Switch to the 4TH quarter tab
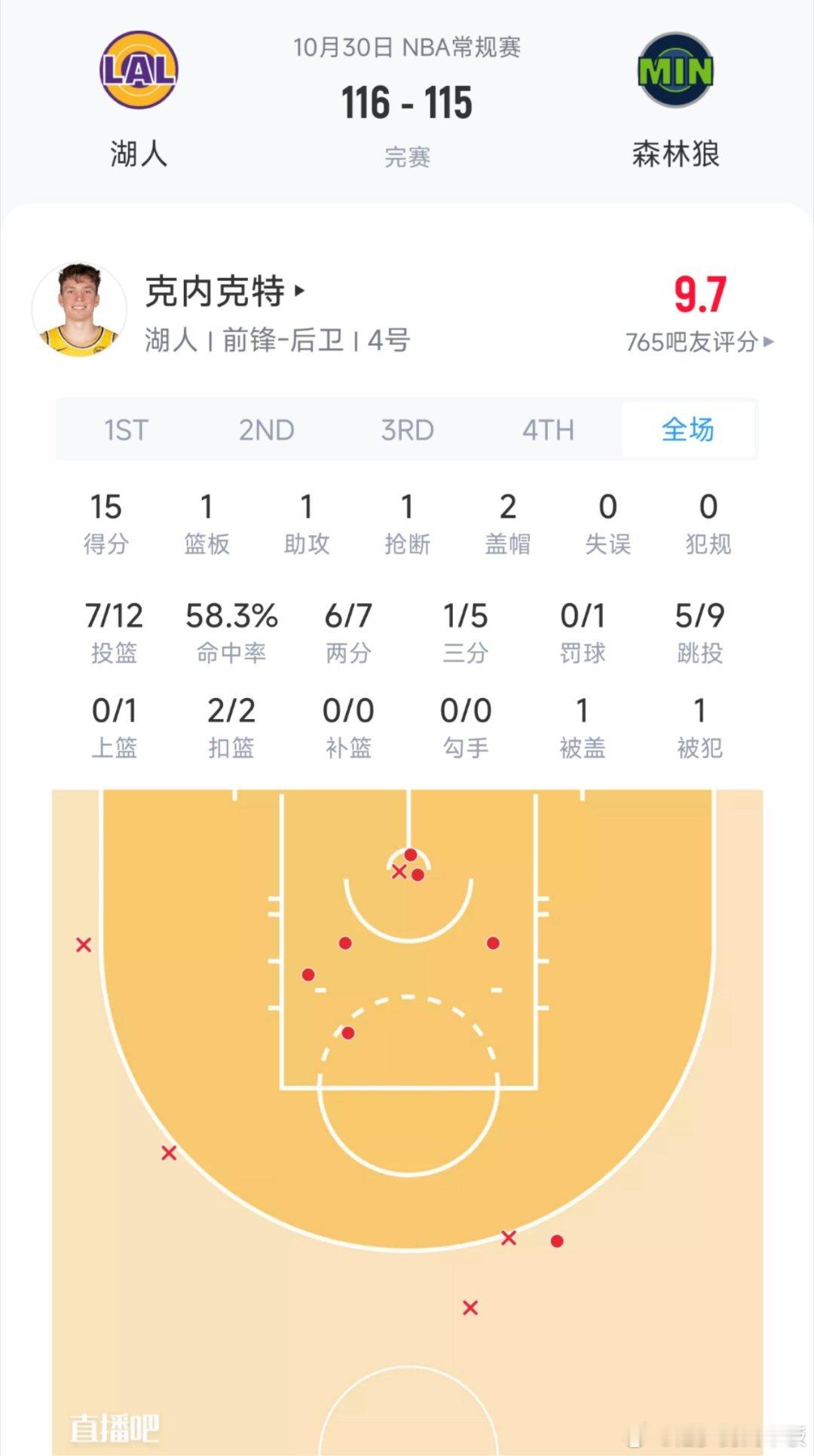This screenshot has width=814, height=1456. tap(548, 430)
